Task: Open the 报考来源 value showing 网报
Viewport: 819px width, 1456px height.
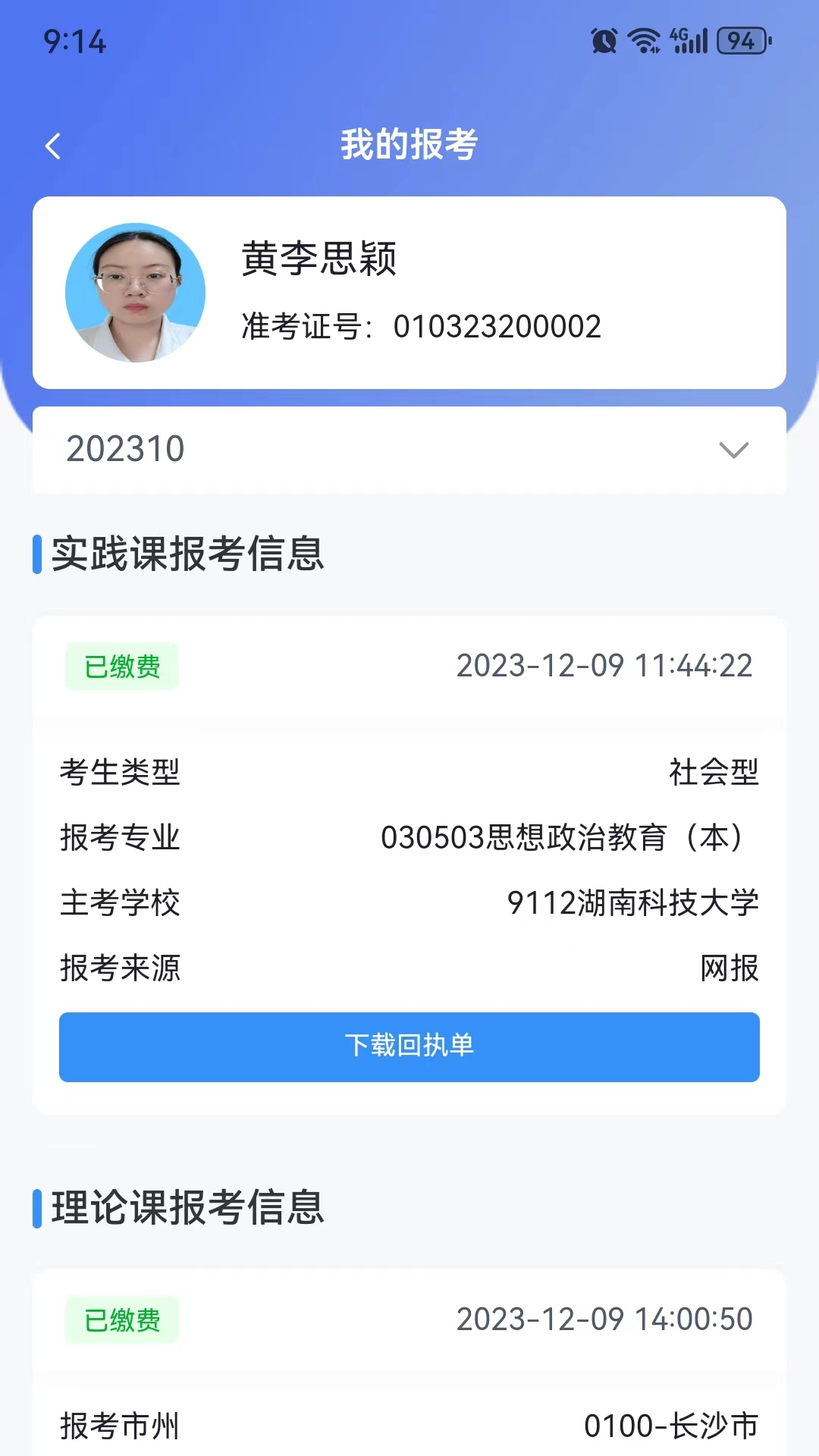Action: 730,968
